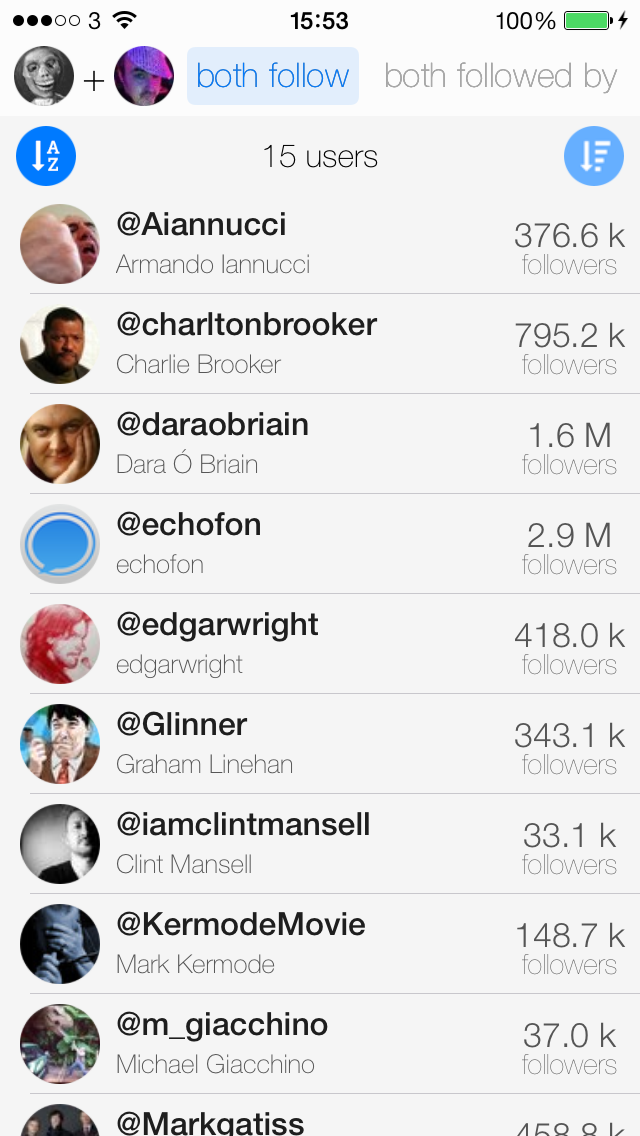
Task: Tap the skull avatar of the first user
Action: pyautogui.click(x=44, y=76)
